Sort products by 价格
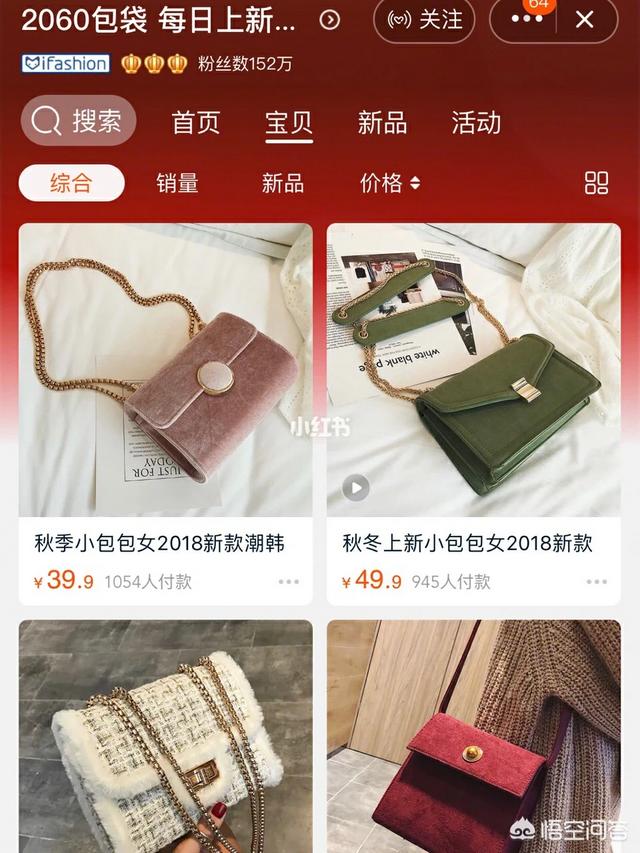This screenshot has height=853, width=640. pos(390,183)
